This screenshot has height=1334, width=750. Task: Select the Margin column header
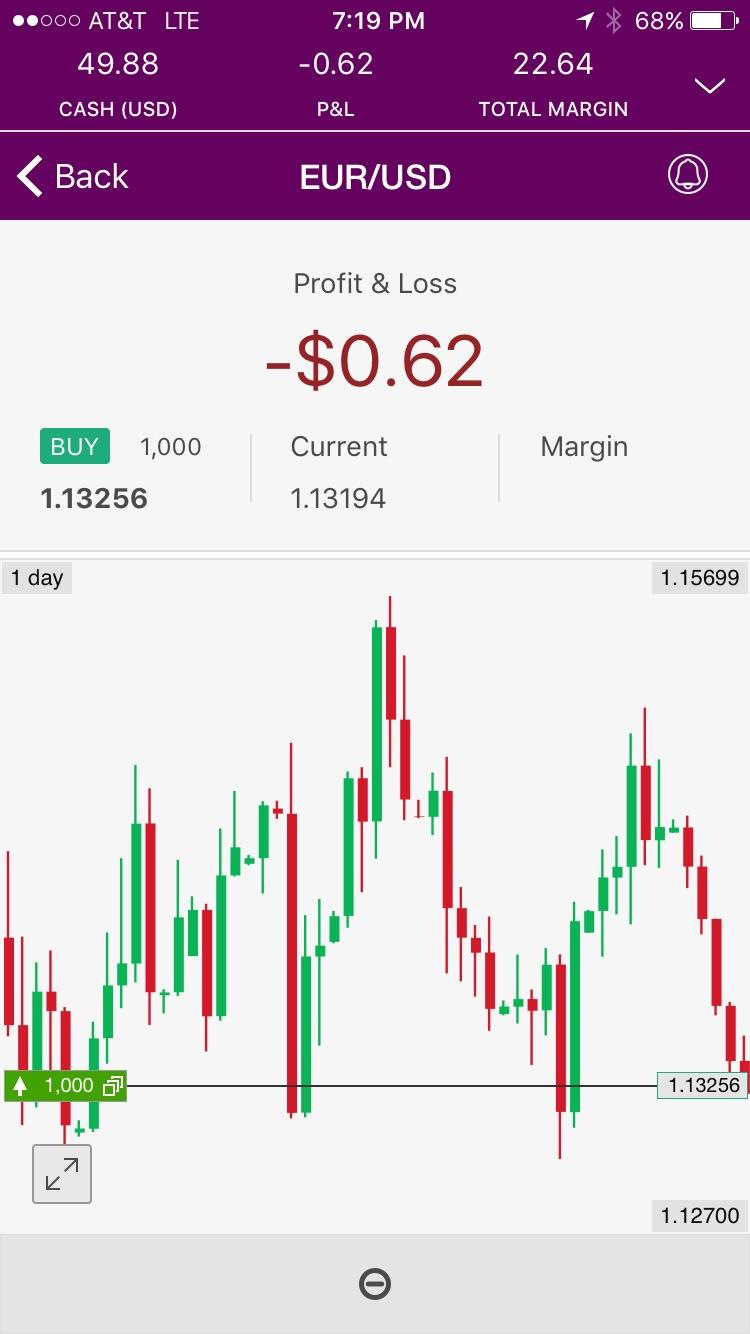point(584,447)
